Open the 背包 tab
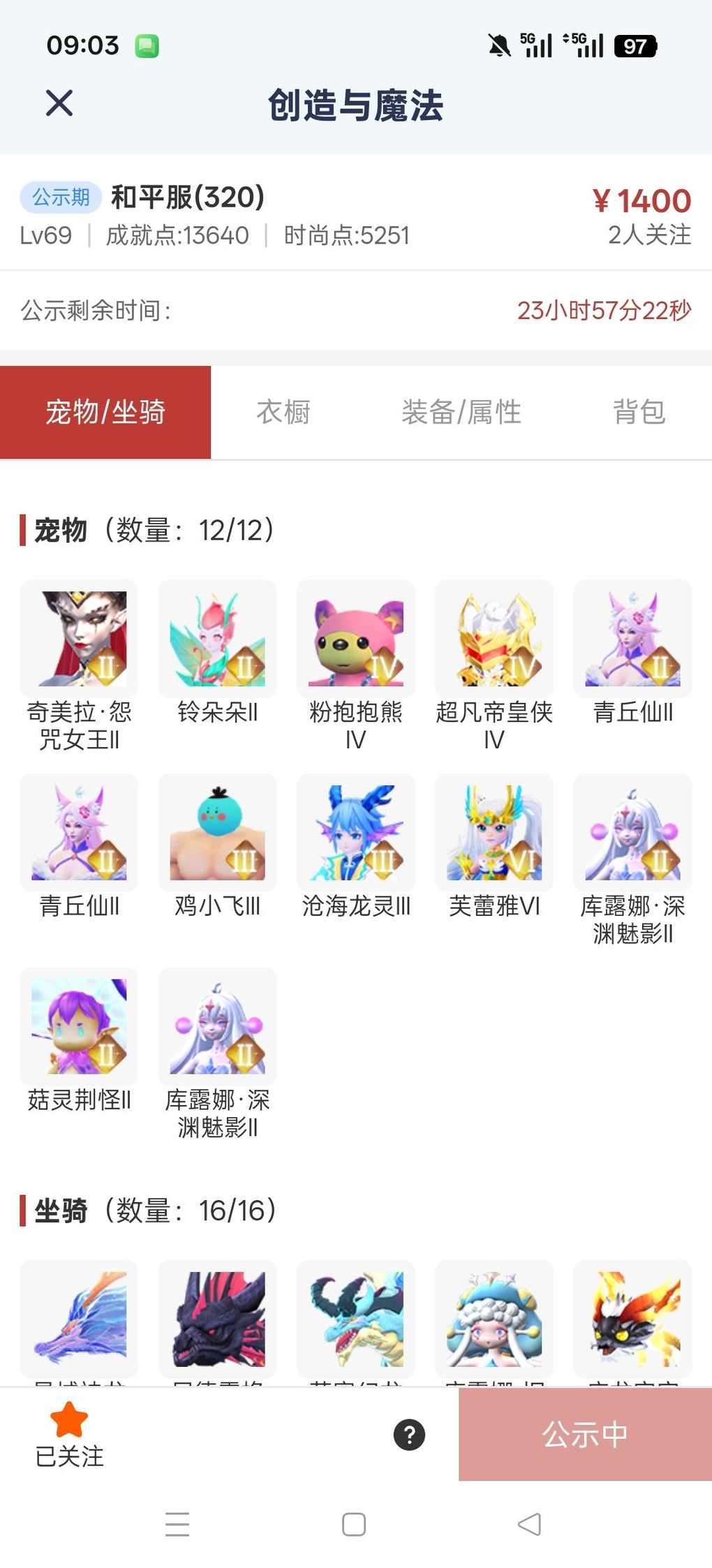The width and height of the screenshot is (712, 1568). (639, 412)
